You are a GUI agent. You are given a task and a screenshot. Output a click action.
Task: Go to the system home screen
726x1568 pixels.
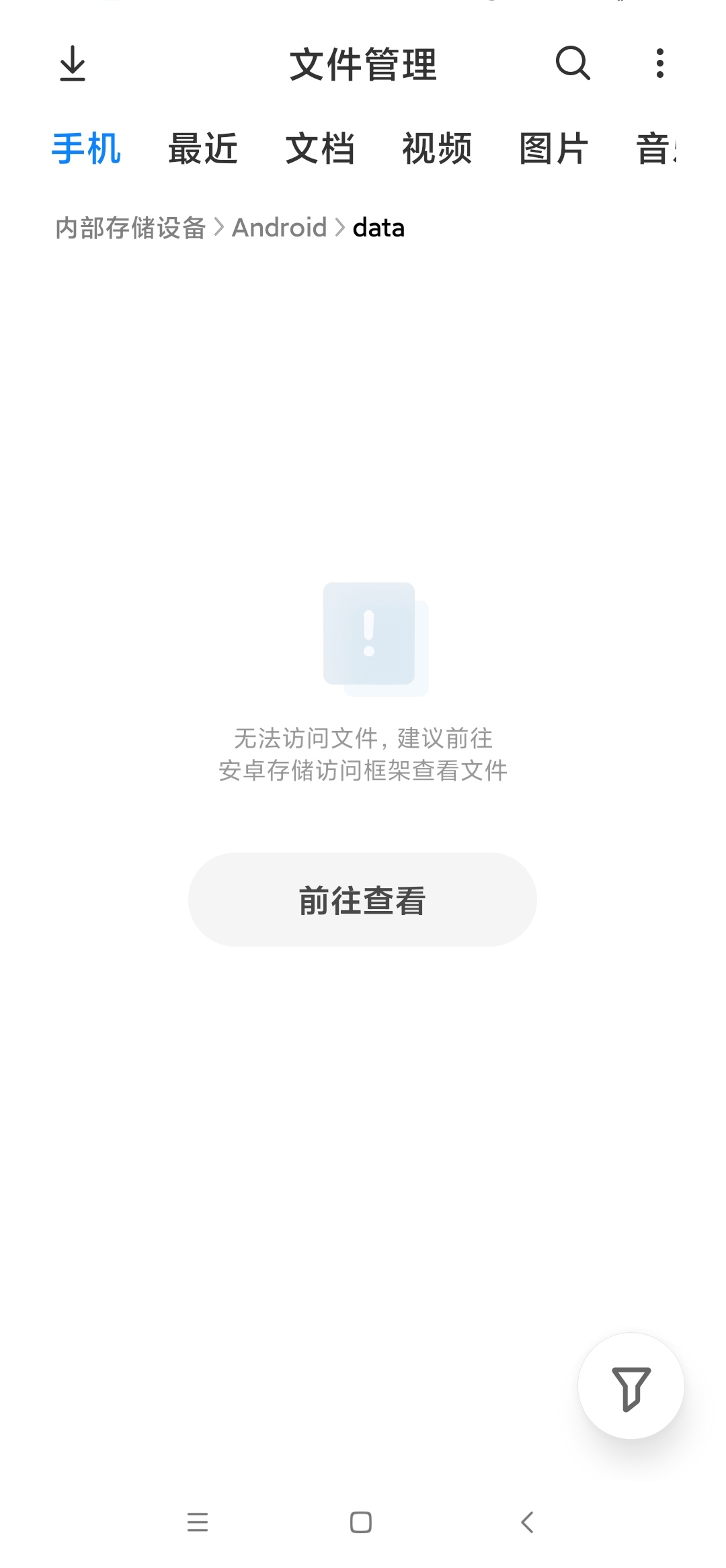click(361, 1522)
